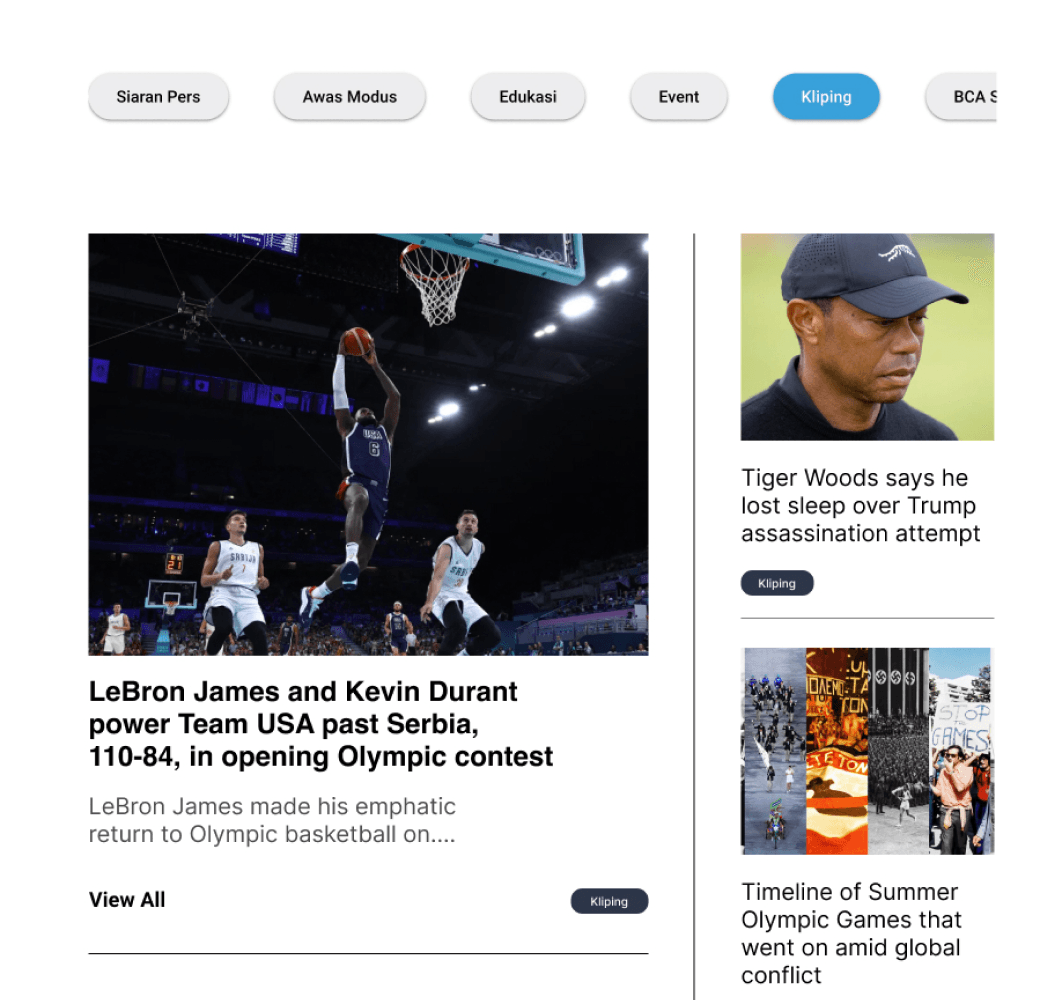1040x1000 pixels.
Task: Switch to the Event chip
Action: coord(679,97)
